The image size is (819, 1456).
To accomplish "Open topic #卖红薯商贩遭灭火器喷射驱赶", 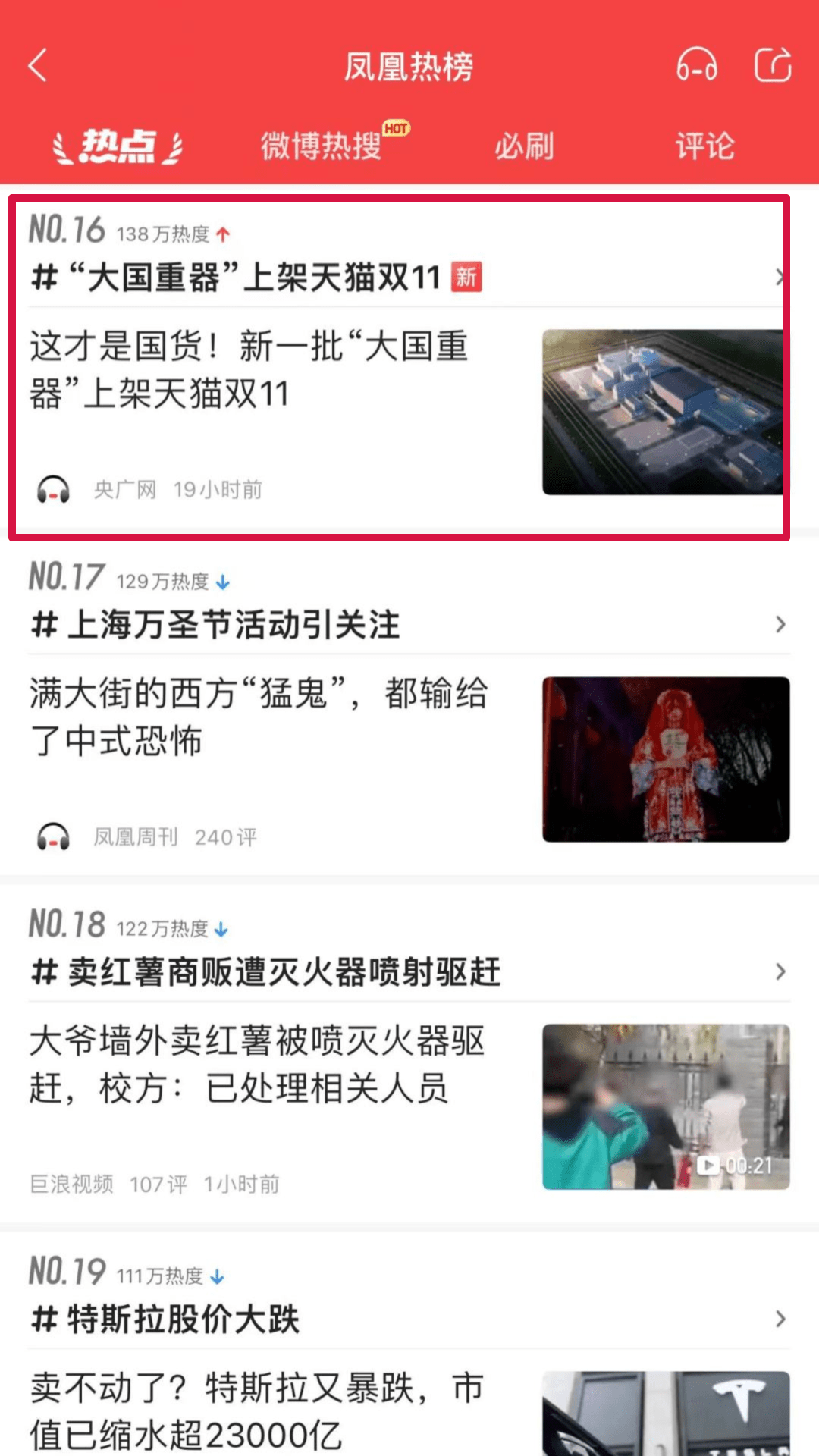I will click(x=284, y=972).
